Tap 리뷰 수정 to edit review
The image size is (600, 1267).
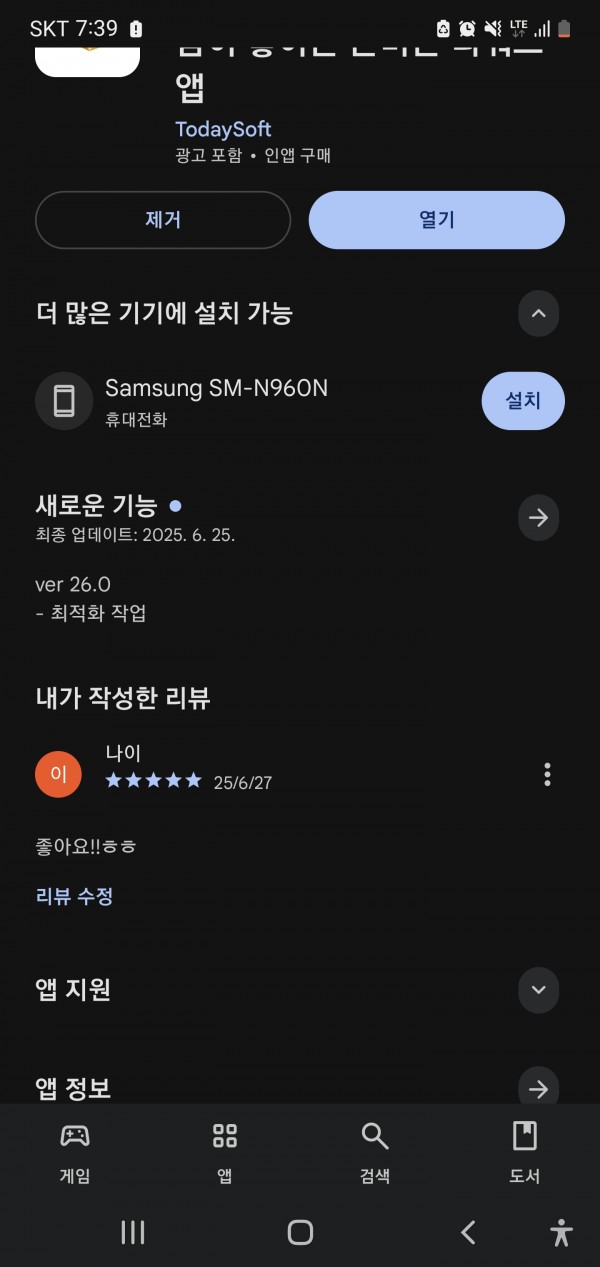(74, 896)
